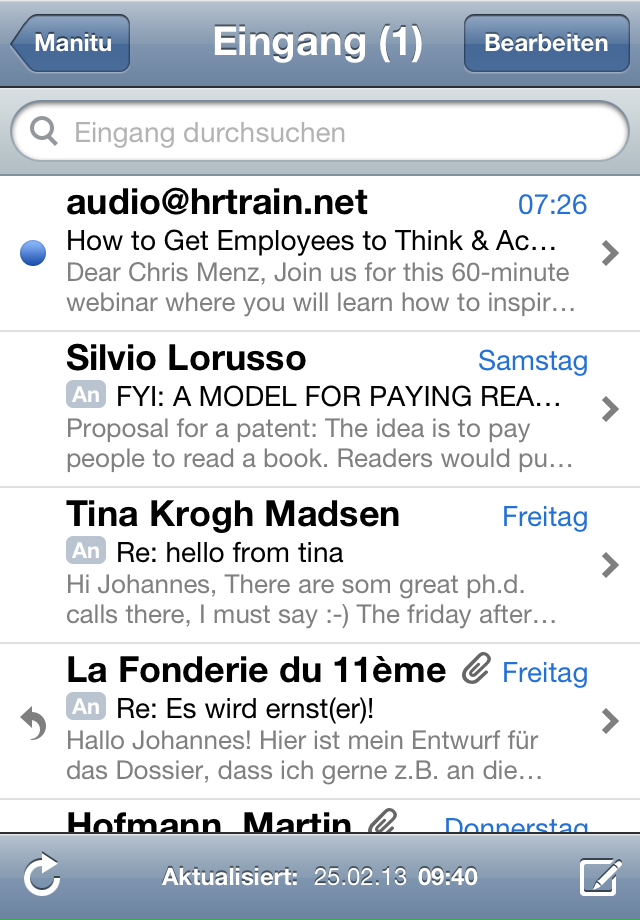640x920 pixels.
Task: Read Silvio Lorusso's FYI message
Action: [320, 410]
